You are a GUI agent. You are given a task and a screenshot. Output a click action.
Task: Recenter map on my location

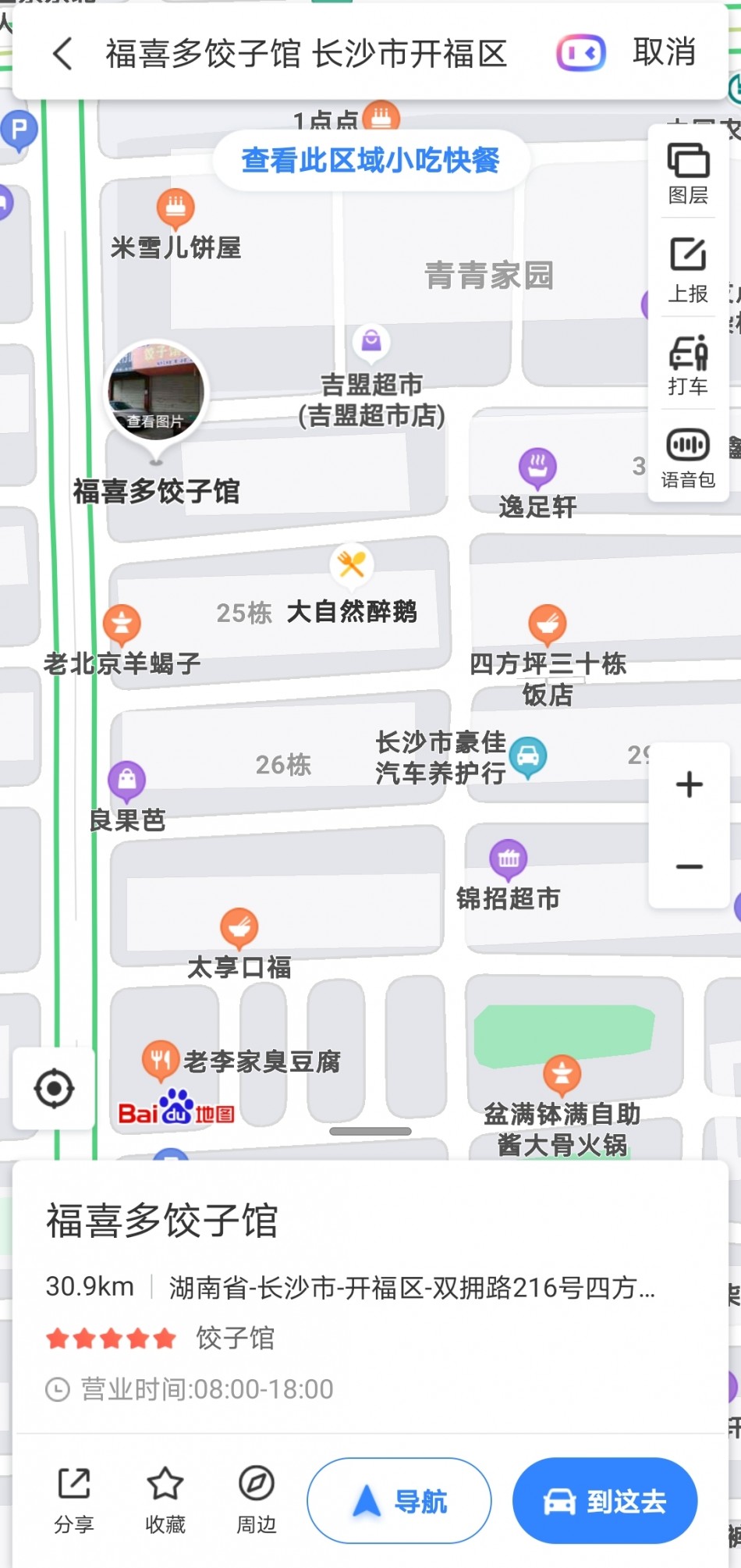pyautogui.click(x=54, y=1088)
